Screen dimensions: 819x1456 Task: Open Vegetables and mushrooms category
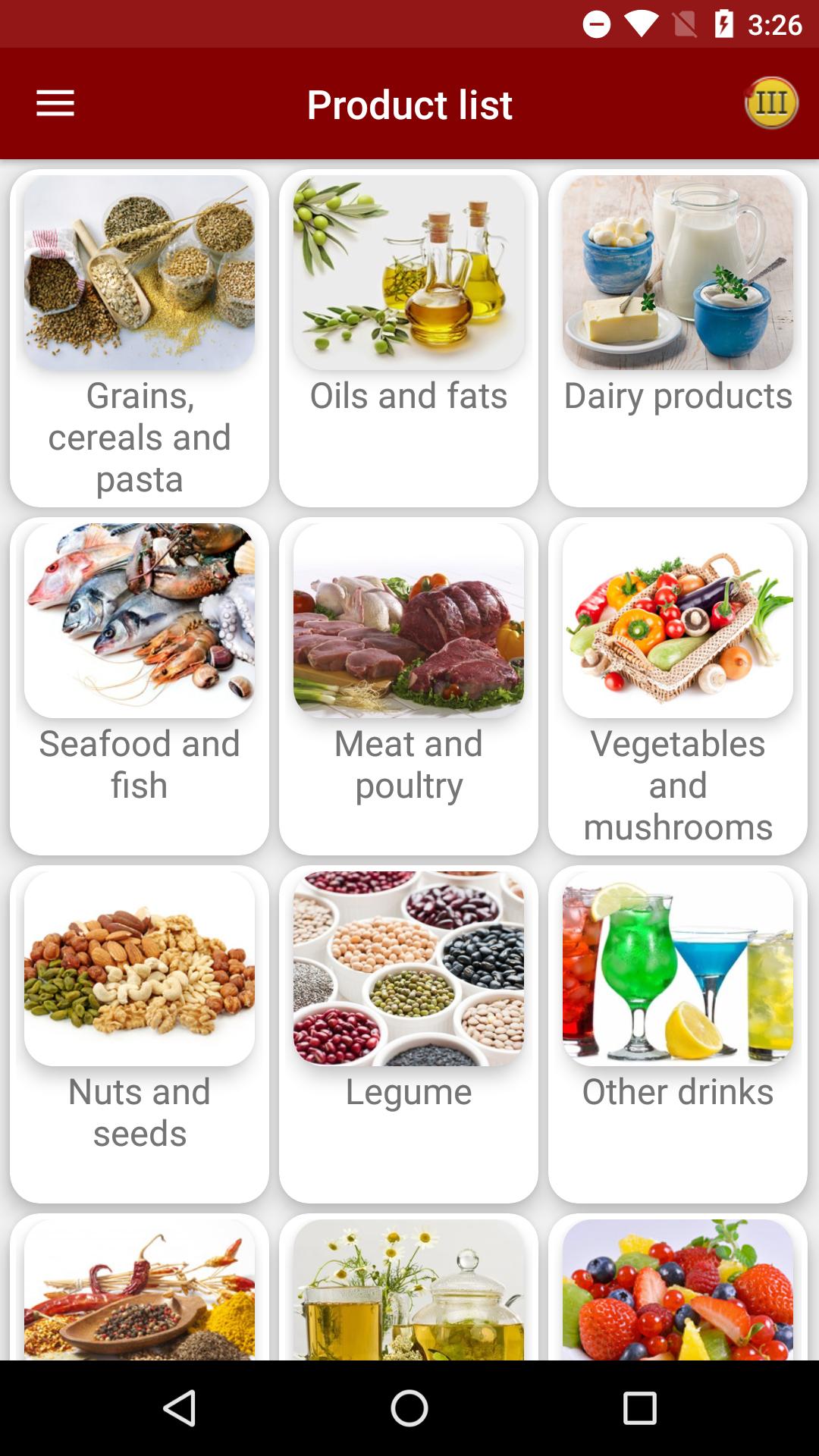tap(678, 686)
